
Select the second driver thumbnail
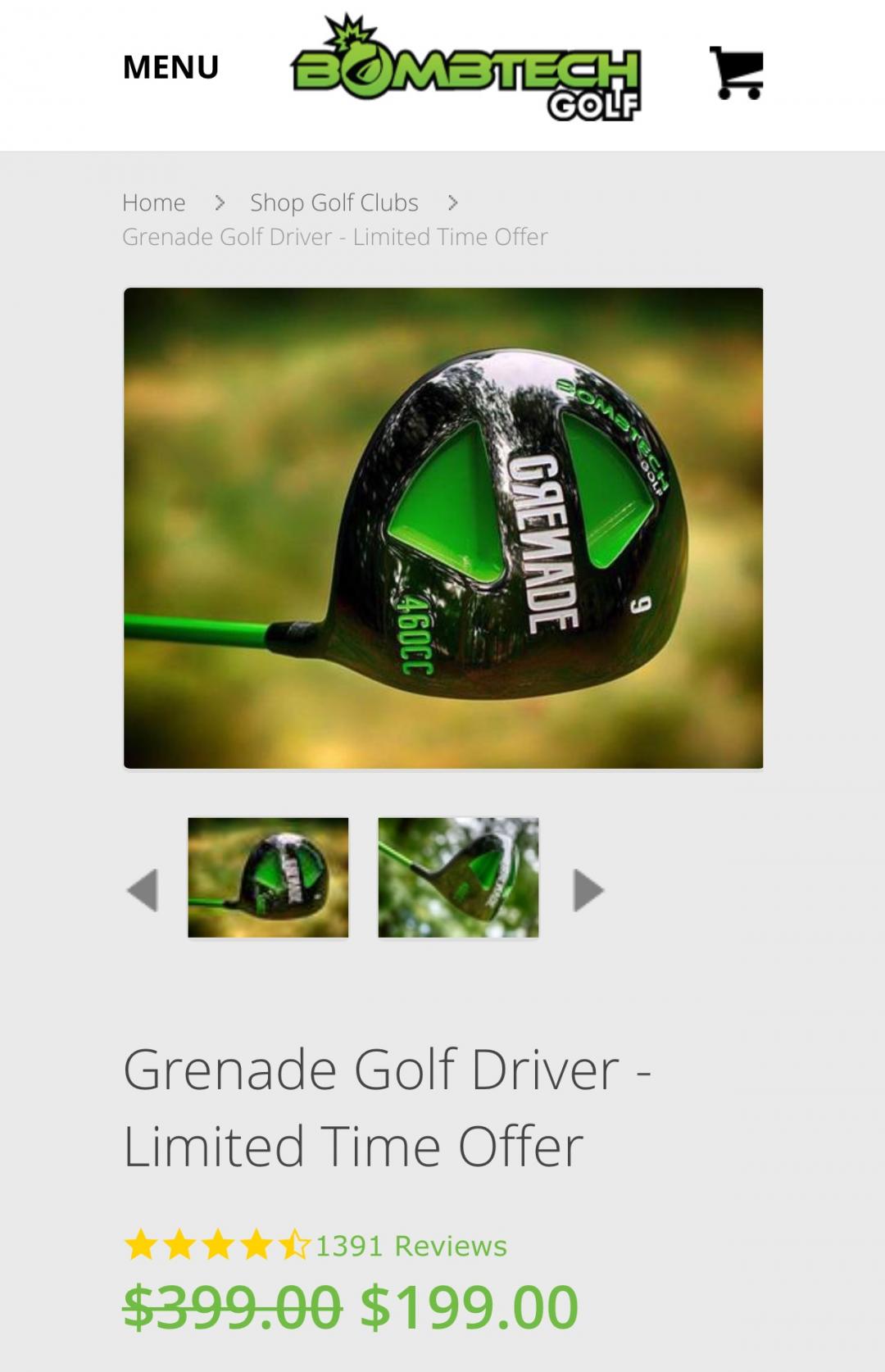click(458, 877)
